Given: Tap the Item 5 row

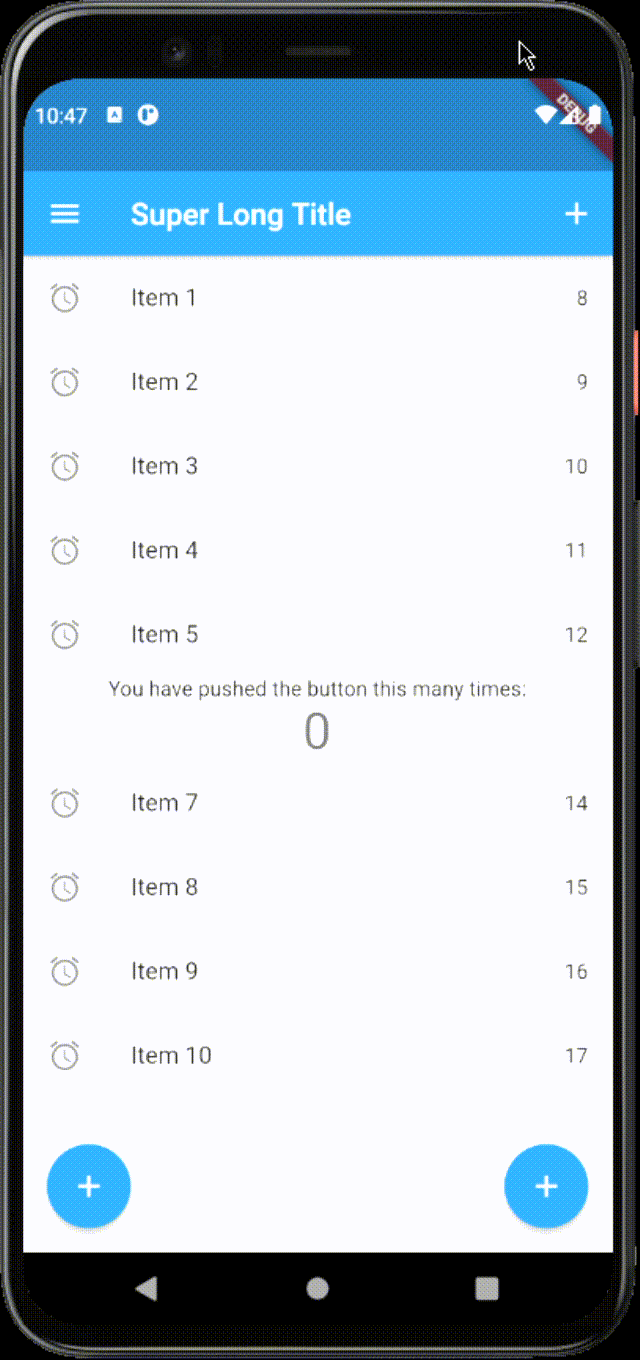Looking at the screenshot, I should click(318, 634).
